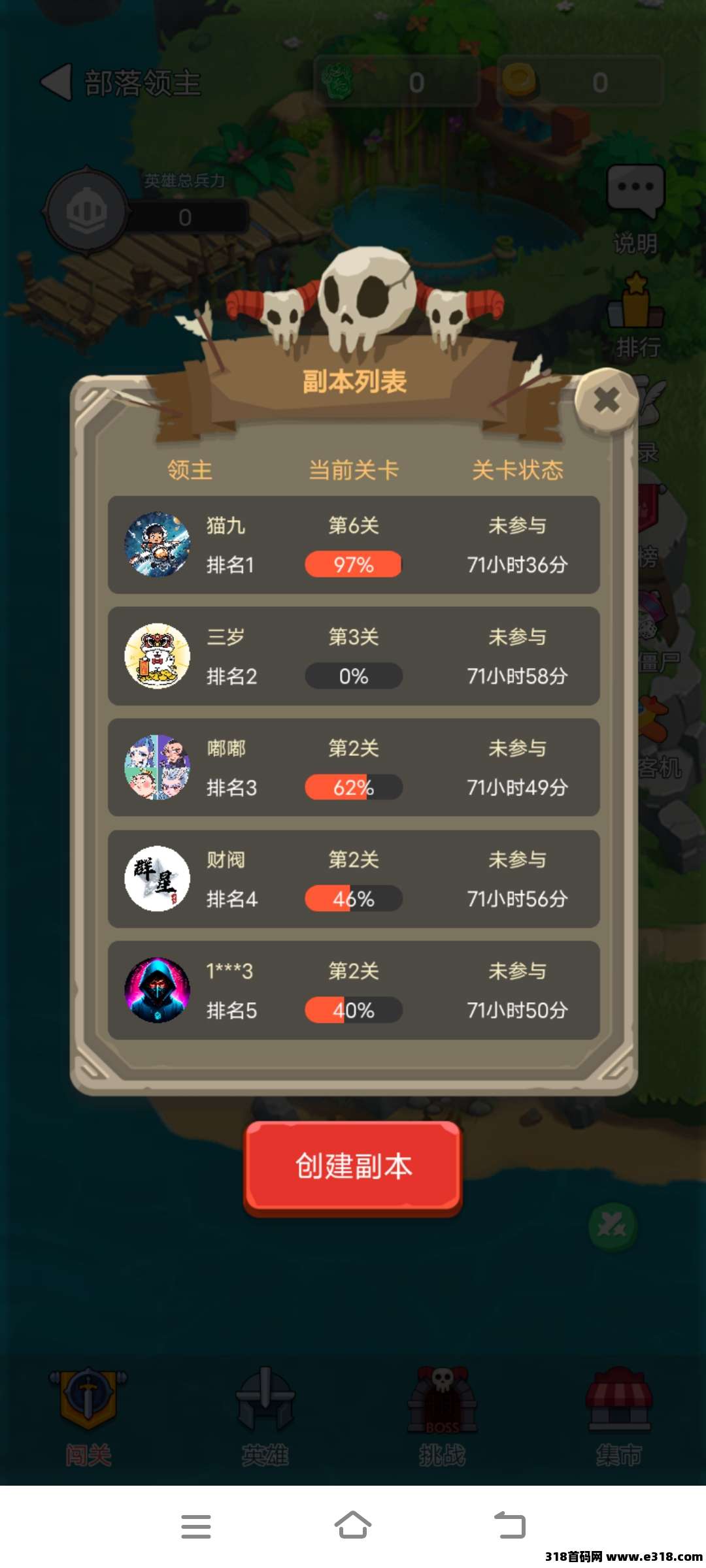Tap 财阀's 群星 avatar
Viewport: 706px width, 1568px height.
pos(157,879)
